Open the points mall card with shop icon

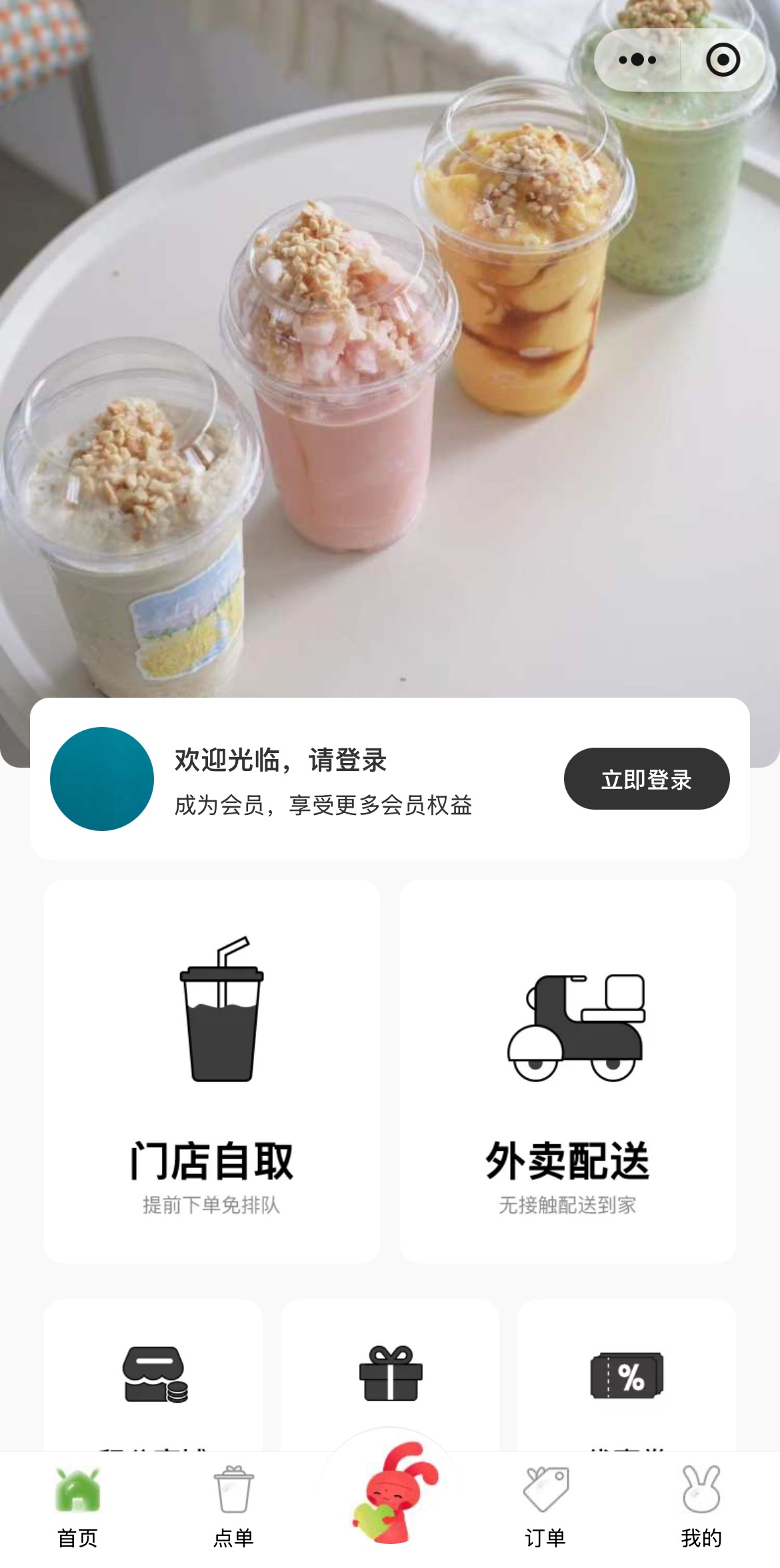point(153,1375)
